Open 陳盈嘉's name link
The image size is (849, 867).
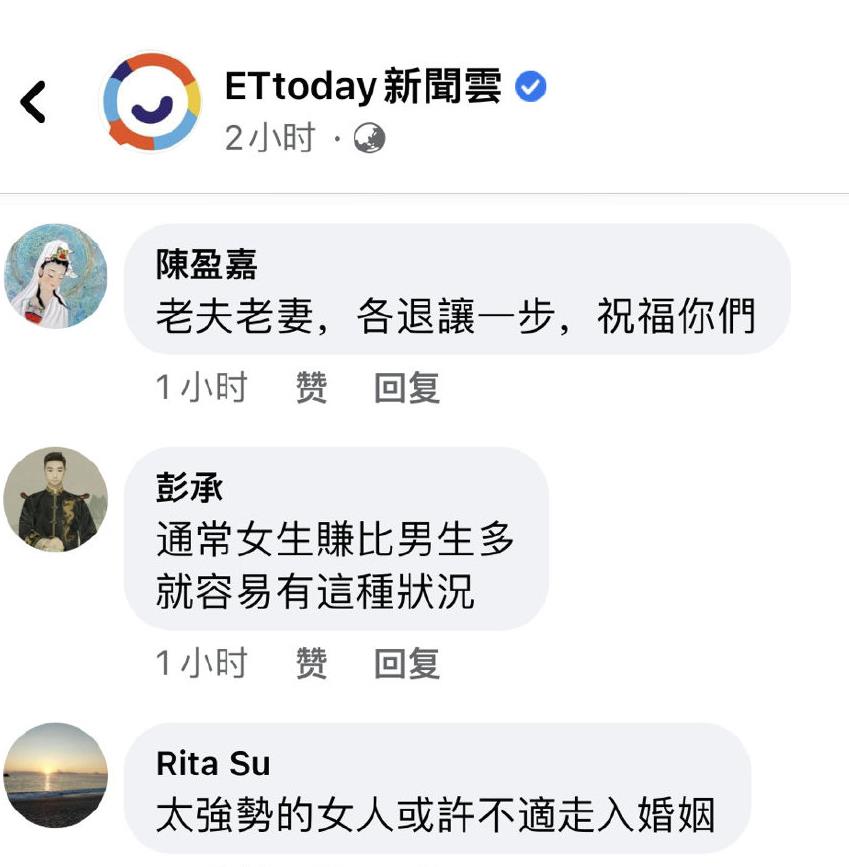pos(206,265)
